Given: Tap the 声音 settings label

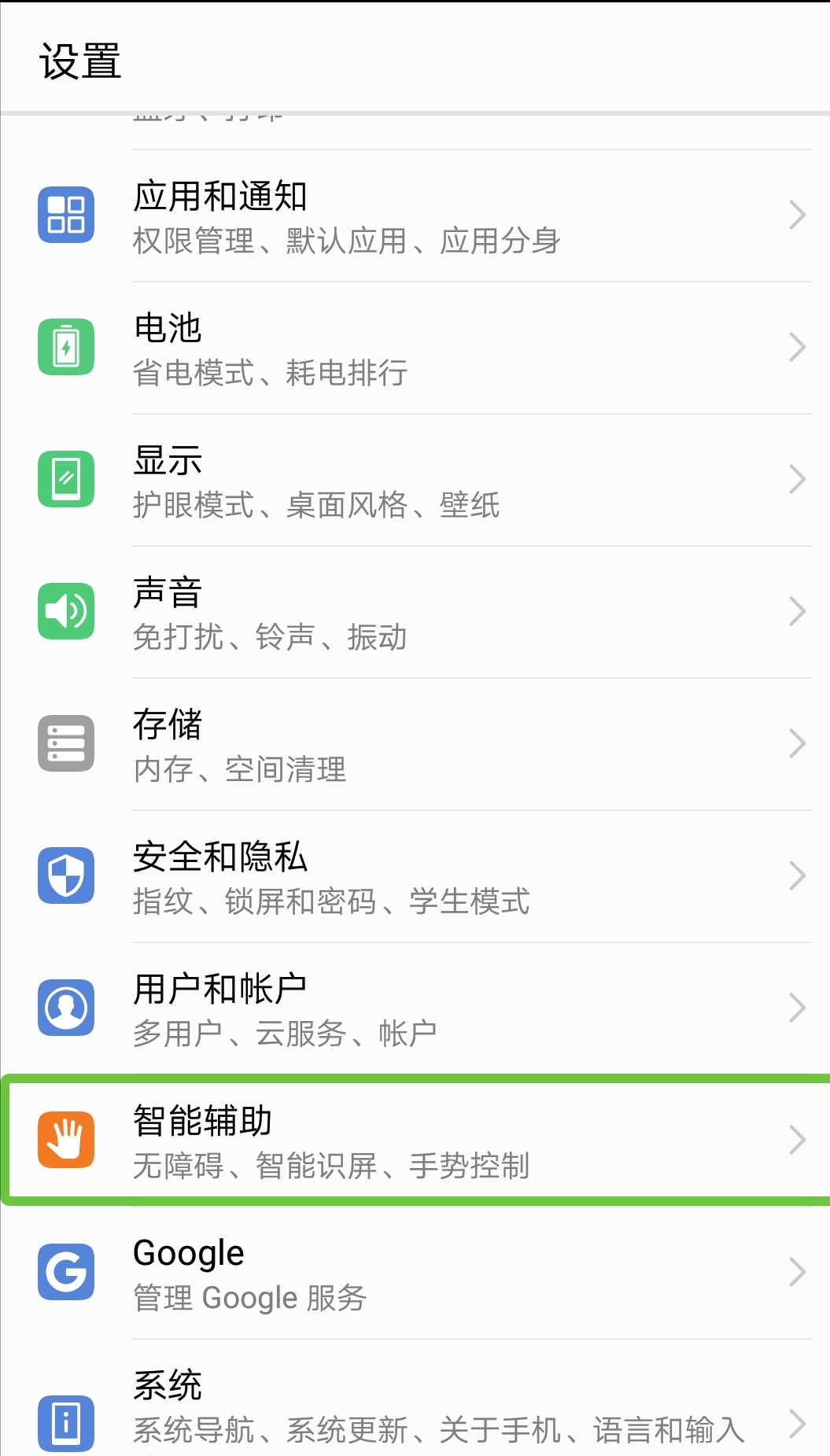Looking at the screenshot, I should (x=168, y=592).
